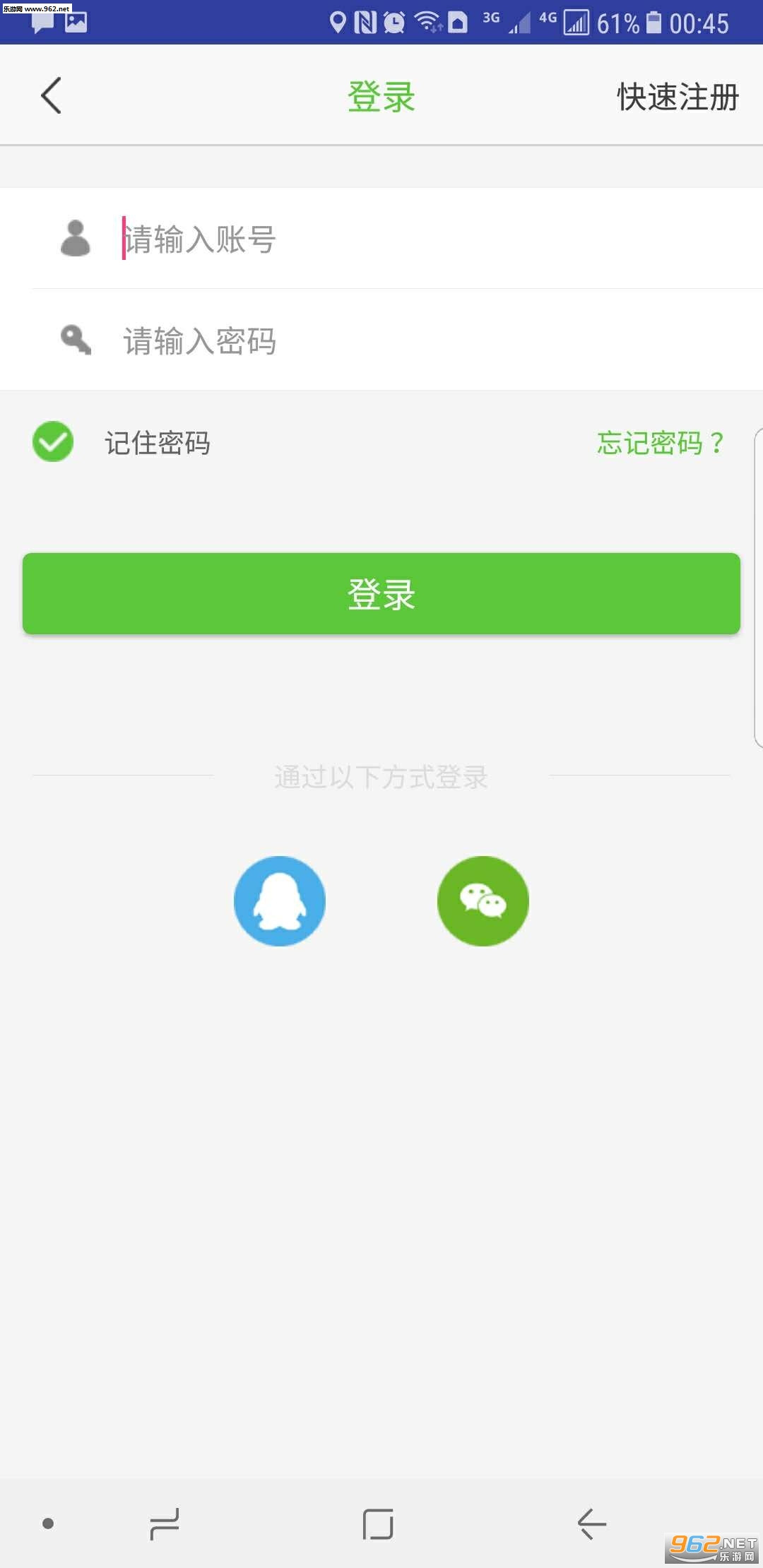
Task: Log in with the WeChat icon
Action: [483, 901]
